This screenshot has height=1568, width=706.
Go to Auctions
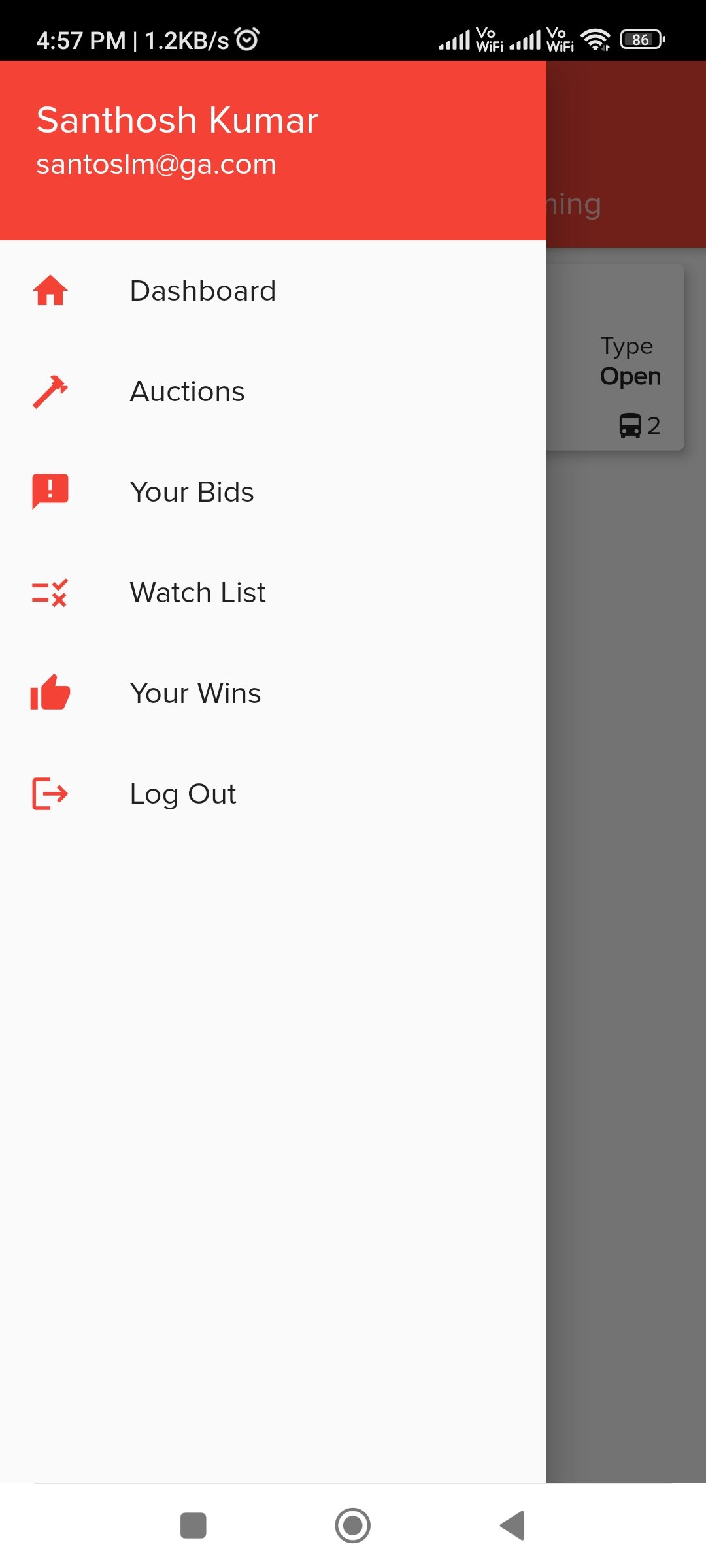(x=187, y=392)
